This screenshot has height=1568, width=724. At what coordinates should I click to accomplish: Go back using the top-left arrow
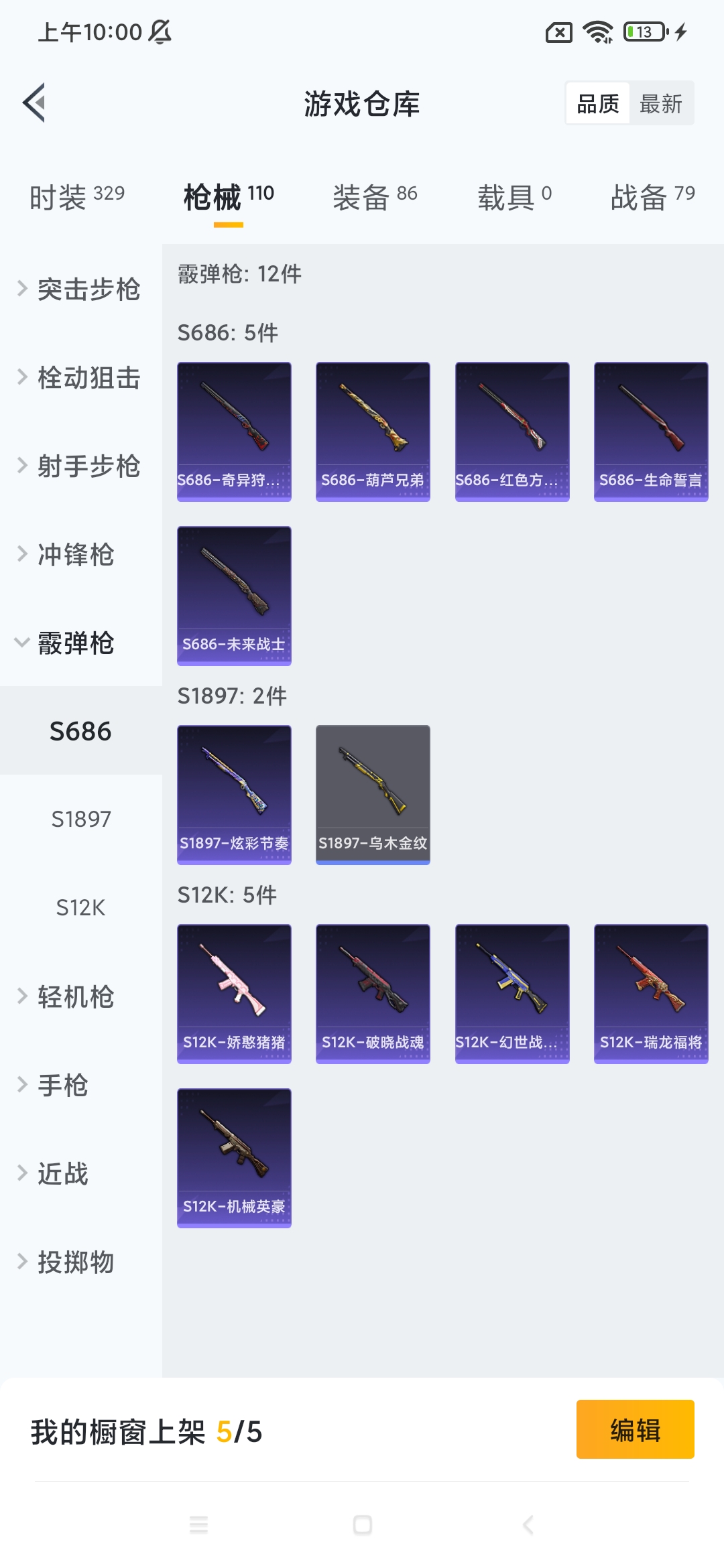pos(35,103)
